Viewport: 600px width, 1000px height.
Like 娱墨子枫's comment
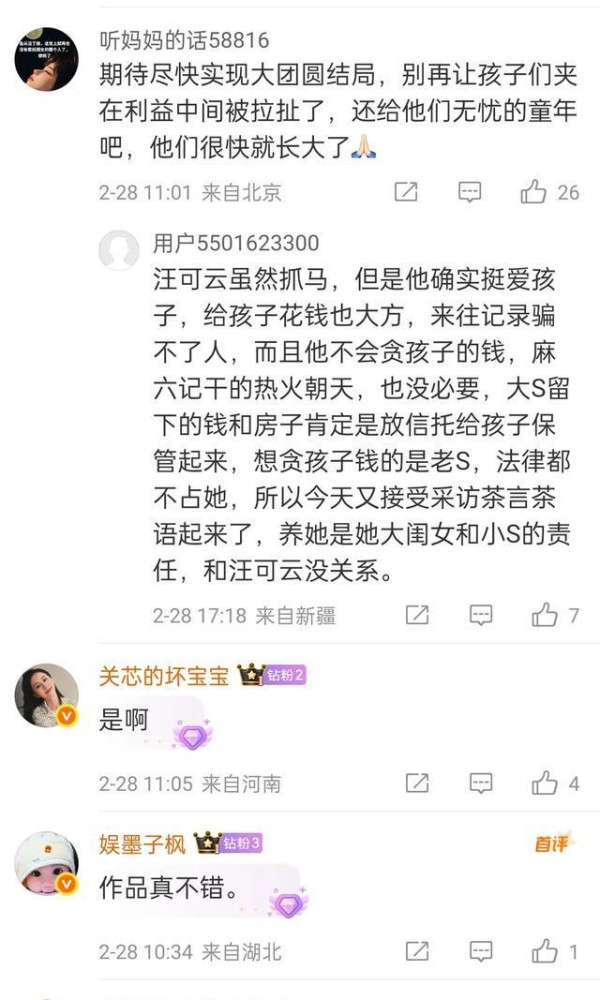point(545,951)
